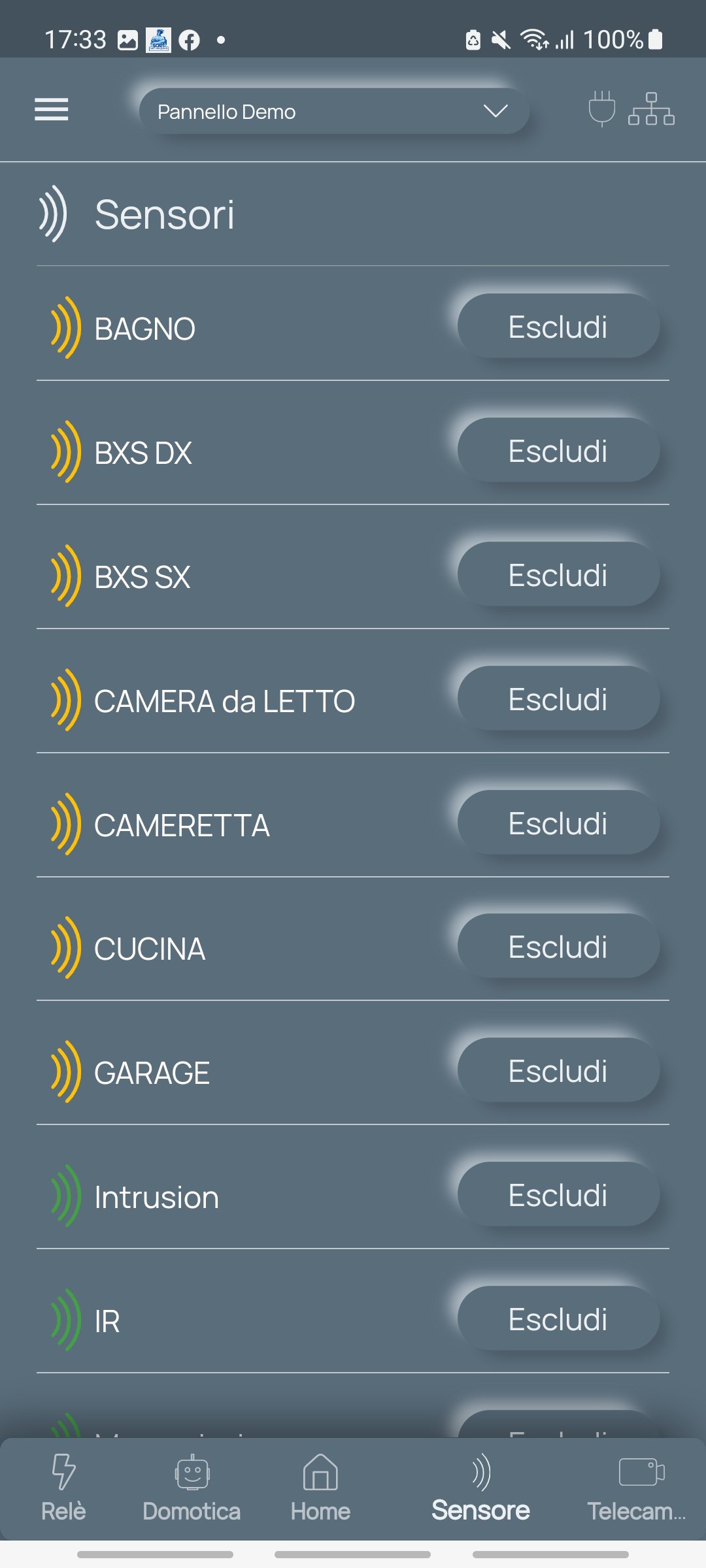
Task: Tap Escludi for CAMERA da LETTO
Action: point(558,699)
